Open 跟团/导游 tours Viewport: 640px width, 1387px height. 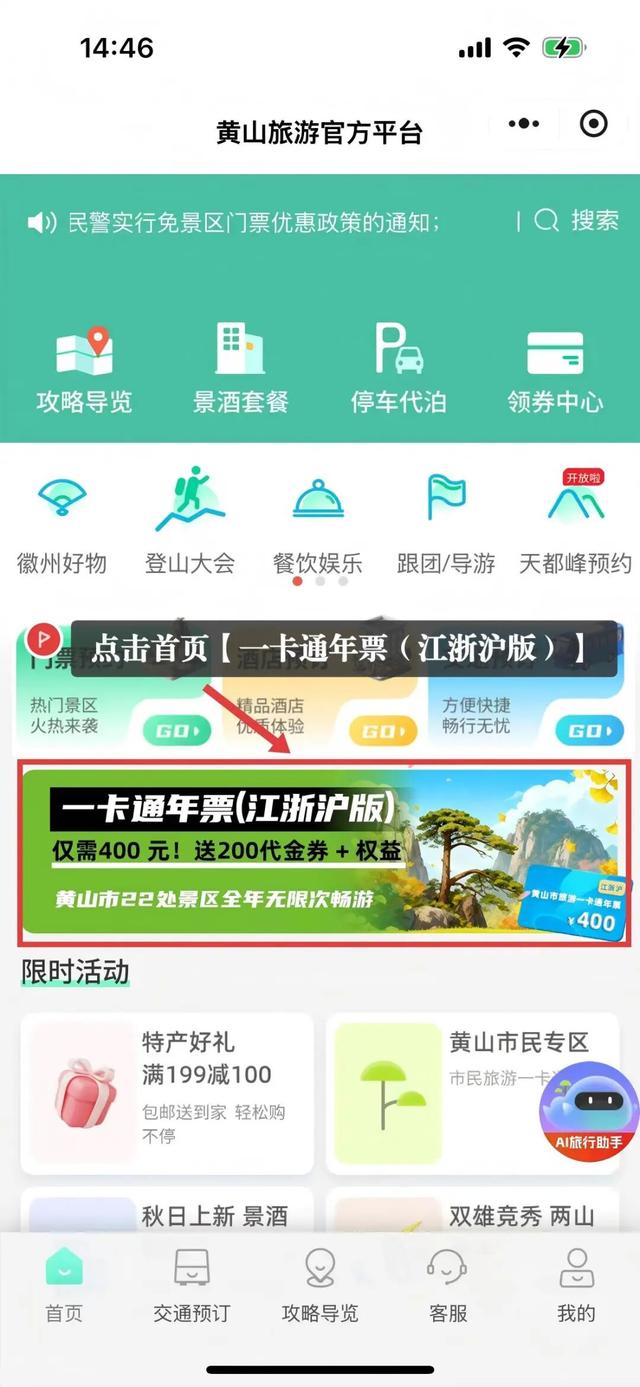point(446,524)
